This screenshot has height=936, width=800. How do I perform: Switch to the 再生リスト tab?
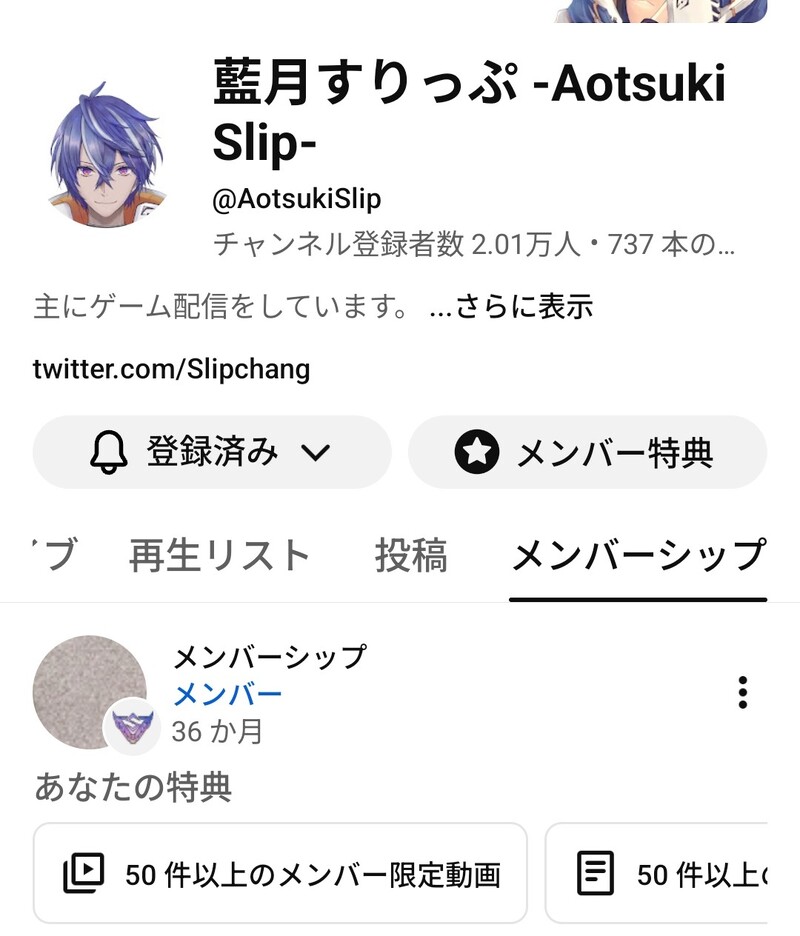coord(219,556)
